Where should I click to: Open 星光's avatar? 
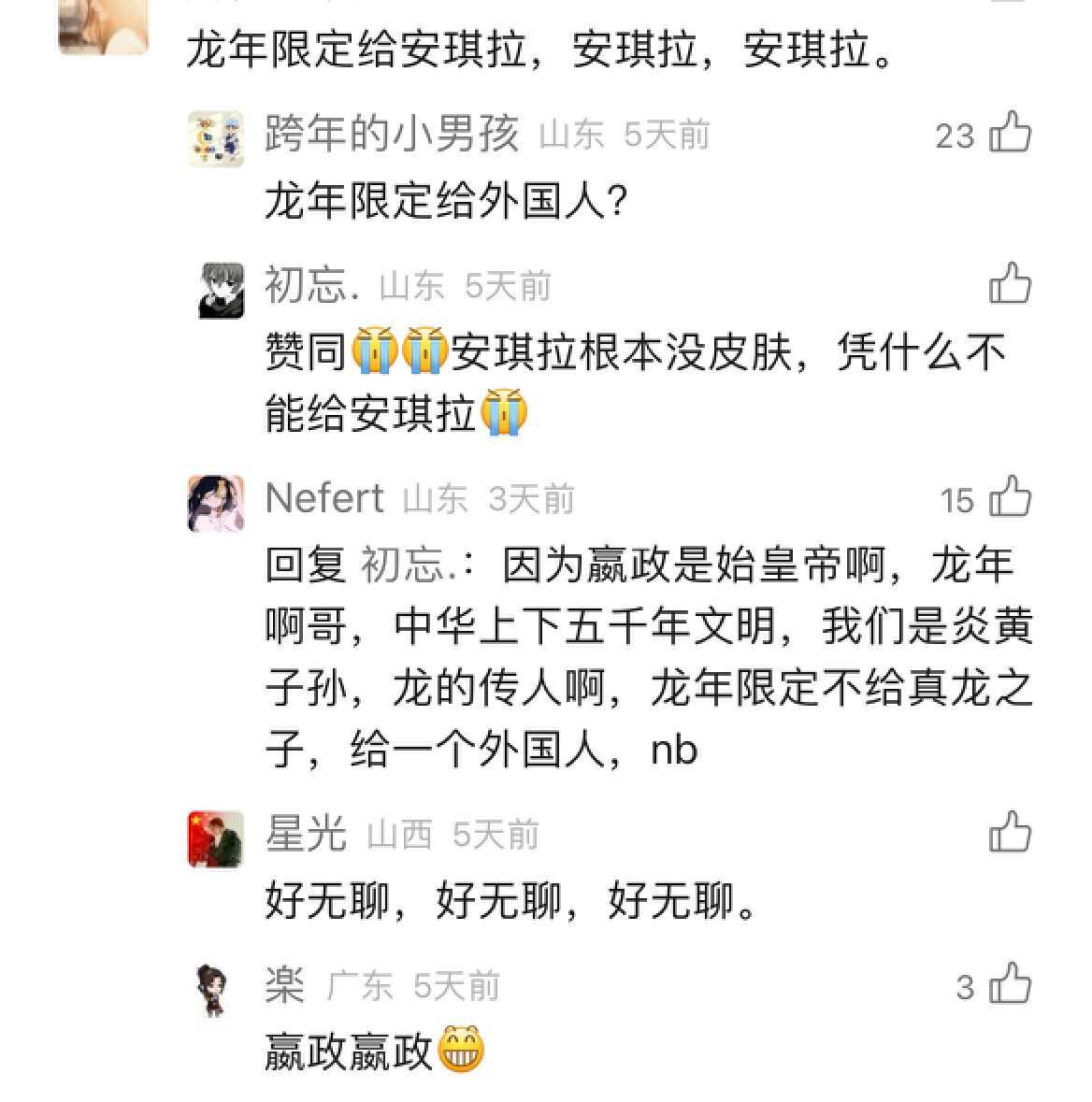pos(216,837)
